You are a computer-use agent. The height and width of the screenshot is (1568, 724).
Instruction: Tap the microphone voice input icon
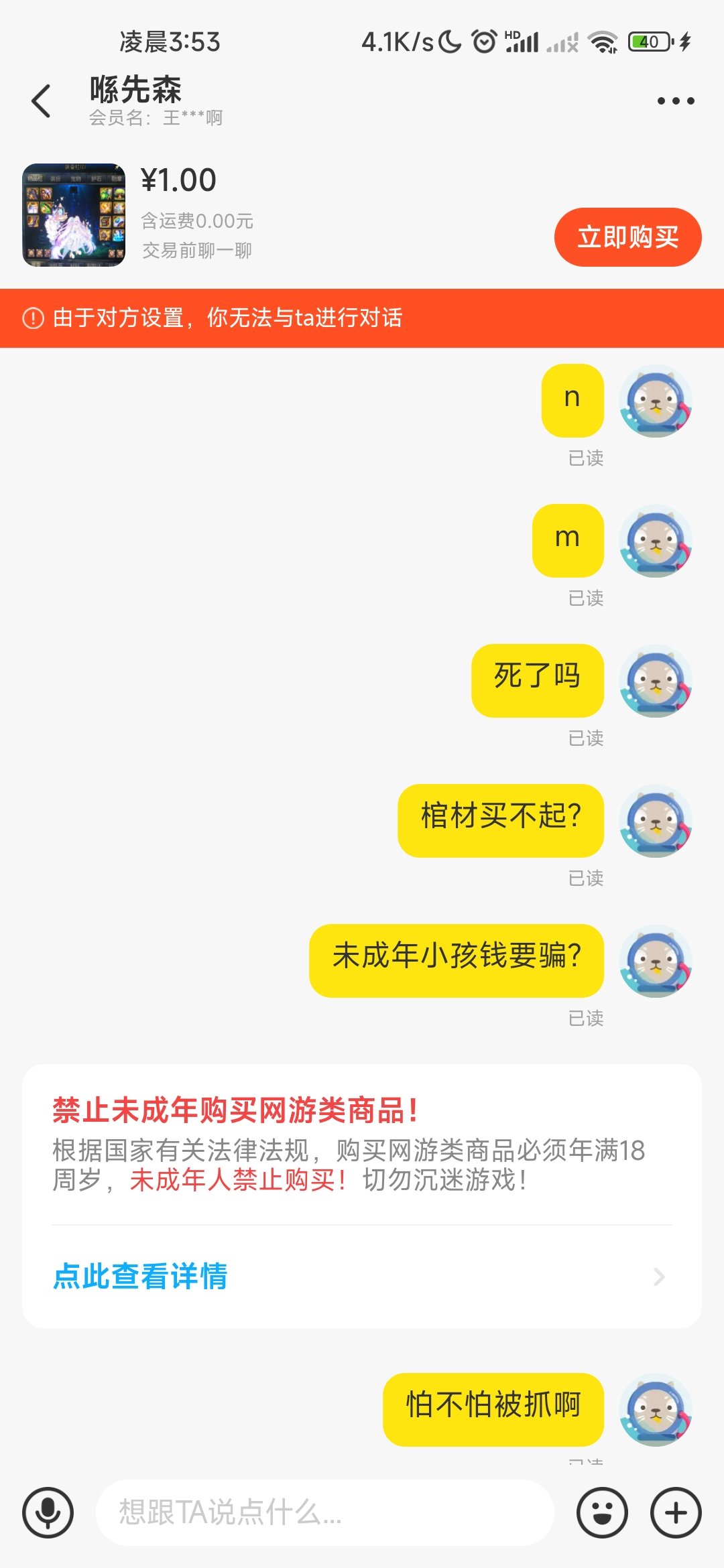pyautogui.click(x=48, y=1513)
